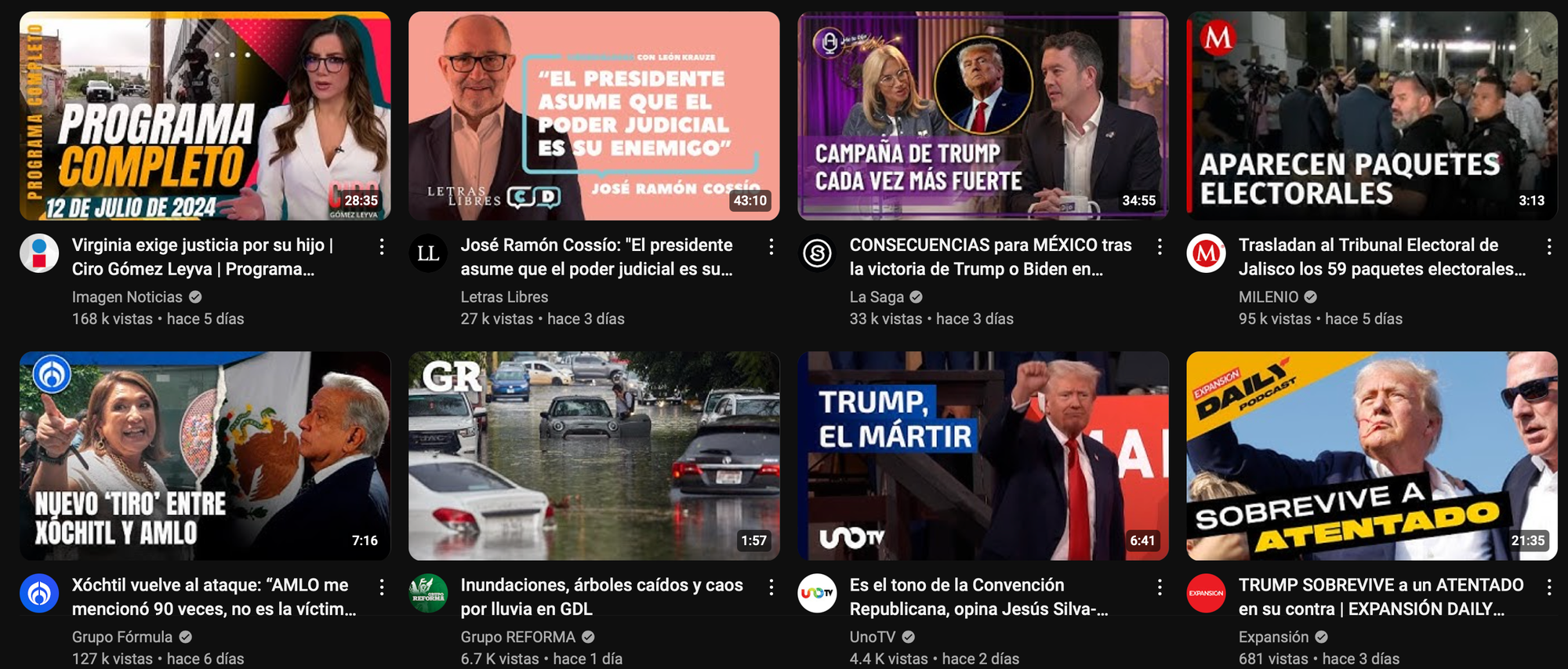Open more options for Xóchitl vuelve al ataque video
The width and height of the screenshot is (1568, 669).
382,587
